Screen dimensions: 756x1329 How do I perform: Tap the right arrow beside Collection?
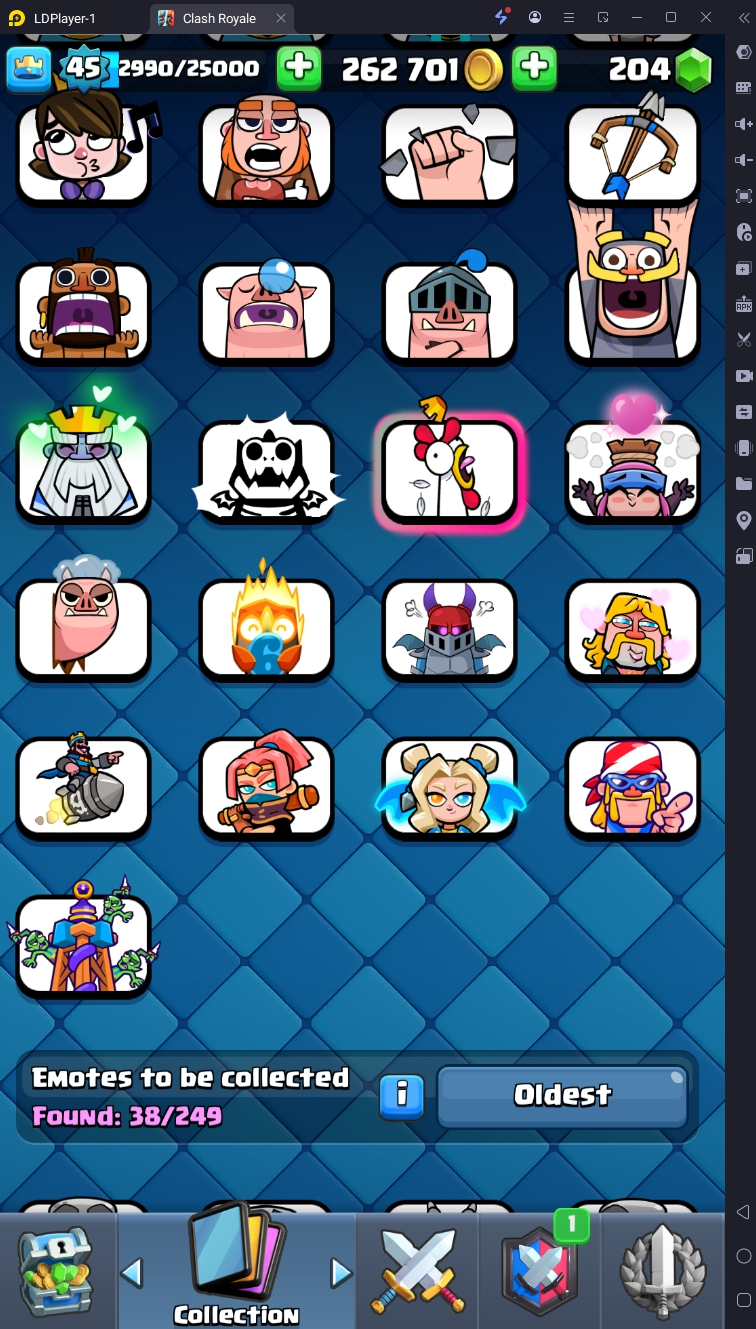(x=342, y=1273)
